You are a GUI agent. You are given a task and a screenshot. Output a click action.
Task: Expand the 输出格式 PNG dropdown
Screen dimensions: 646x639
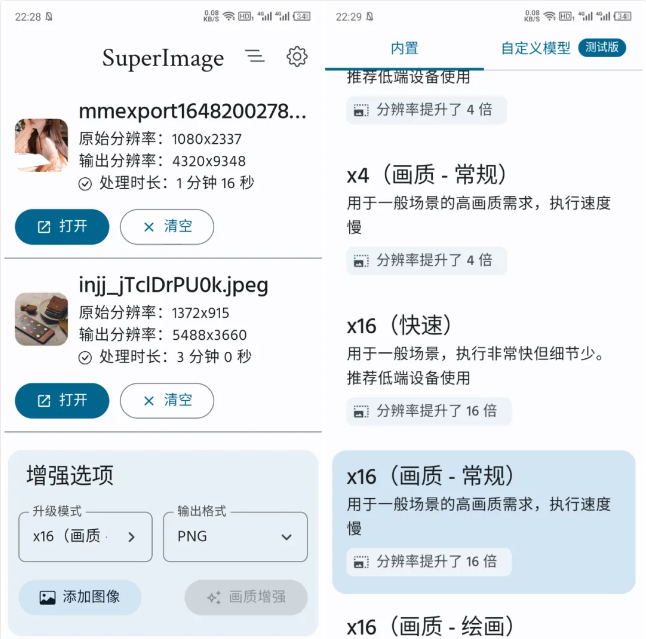pos(235,537)
